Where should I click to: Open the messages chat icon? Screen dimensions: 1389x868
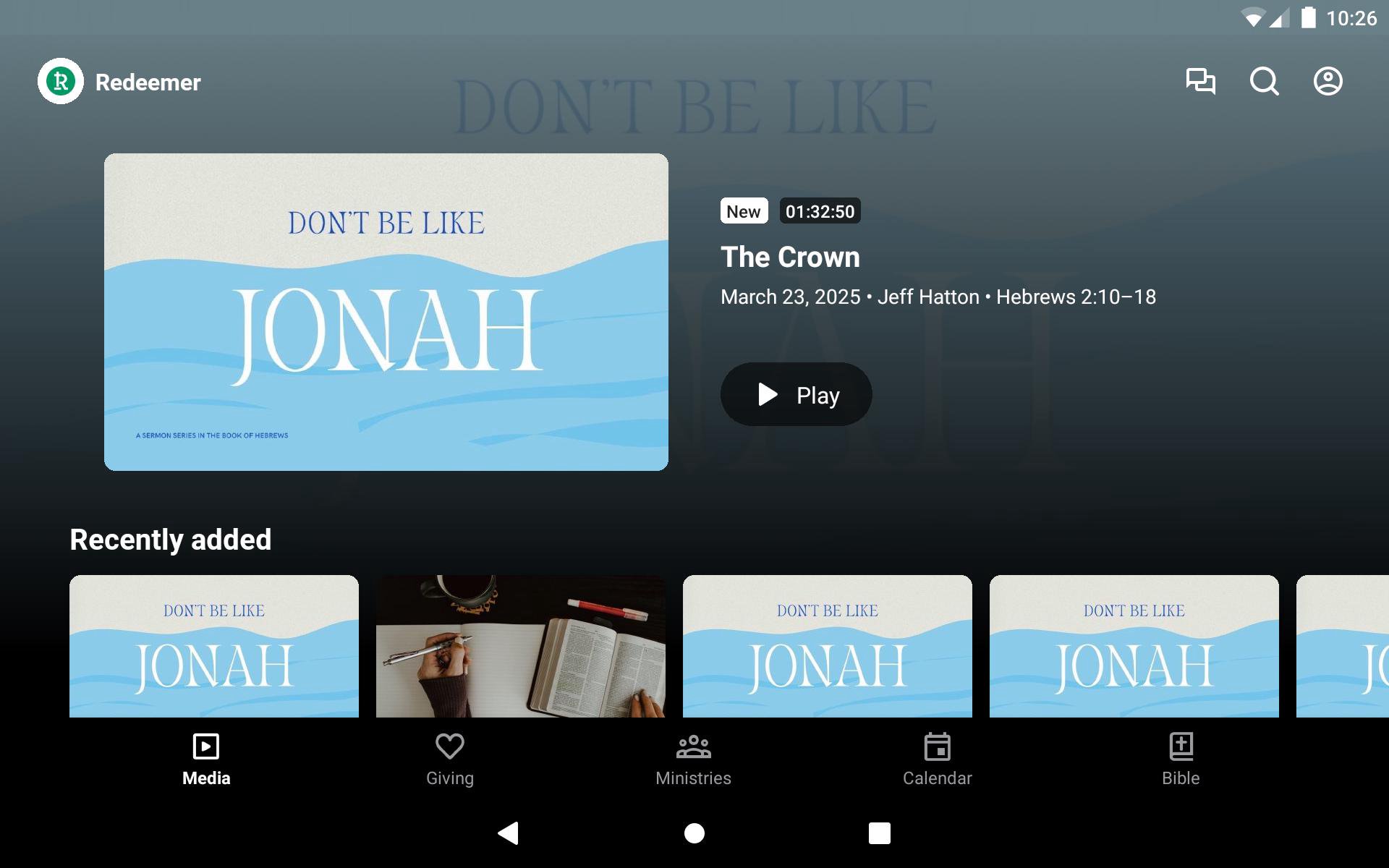point(1200,81)
